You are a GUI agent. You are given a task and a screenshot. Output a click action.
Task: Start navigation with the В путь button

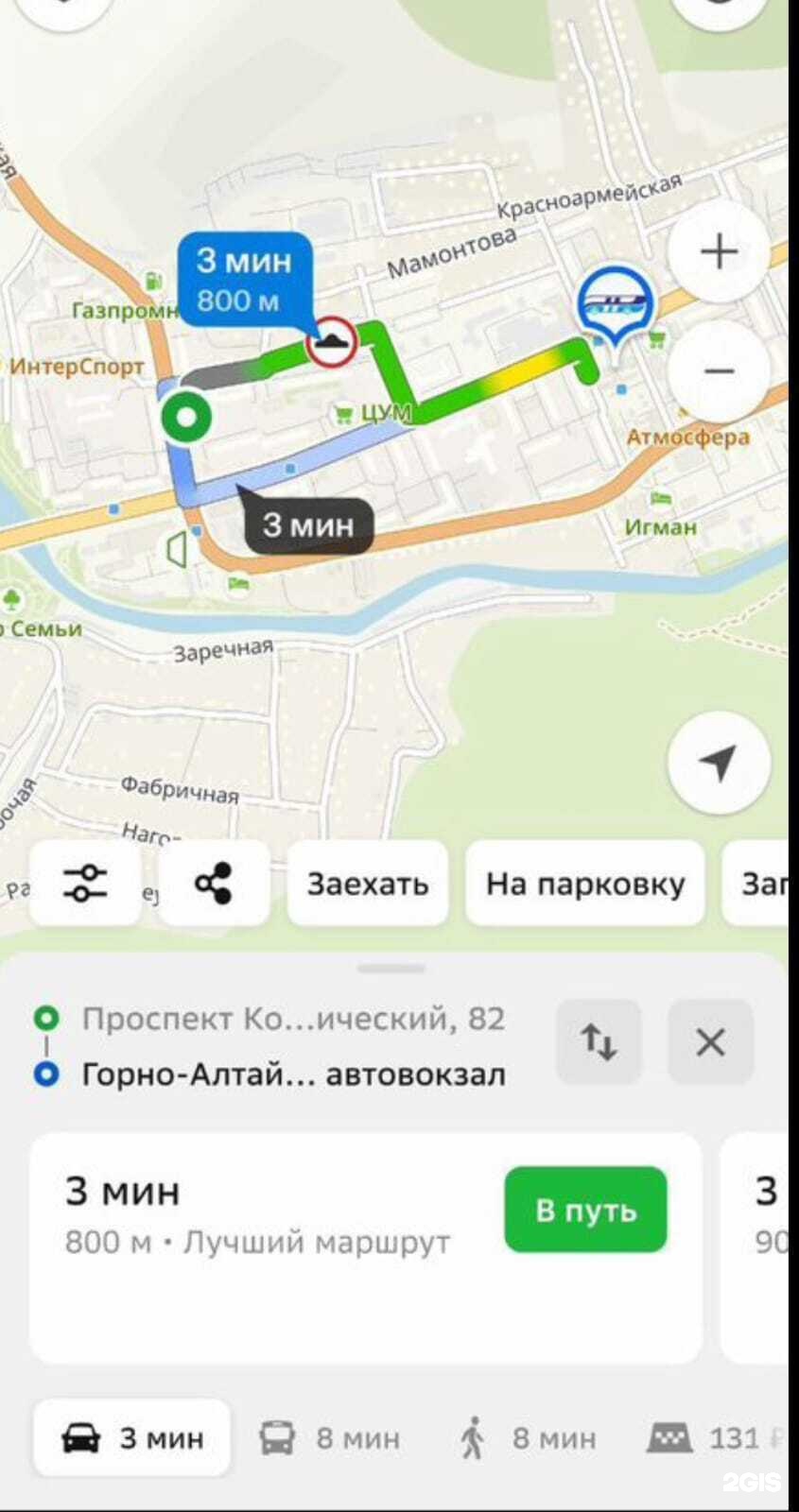coord(584,1210)
